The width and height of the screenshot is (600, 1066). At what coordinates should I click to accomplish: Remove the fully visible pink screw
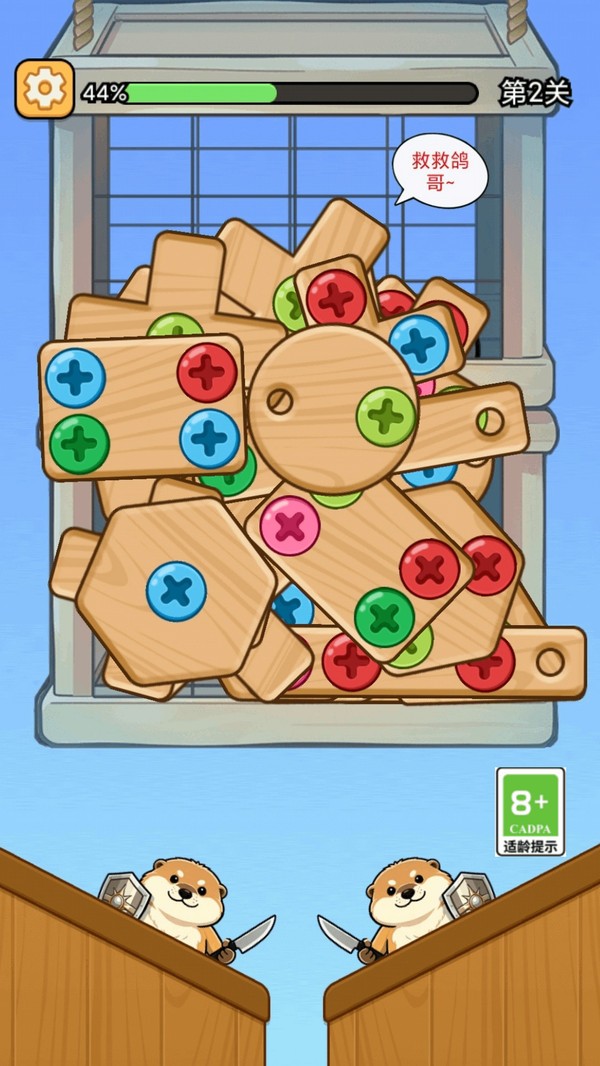[x=289, y=526]
